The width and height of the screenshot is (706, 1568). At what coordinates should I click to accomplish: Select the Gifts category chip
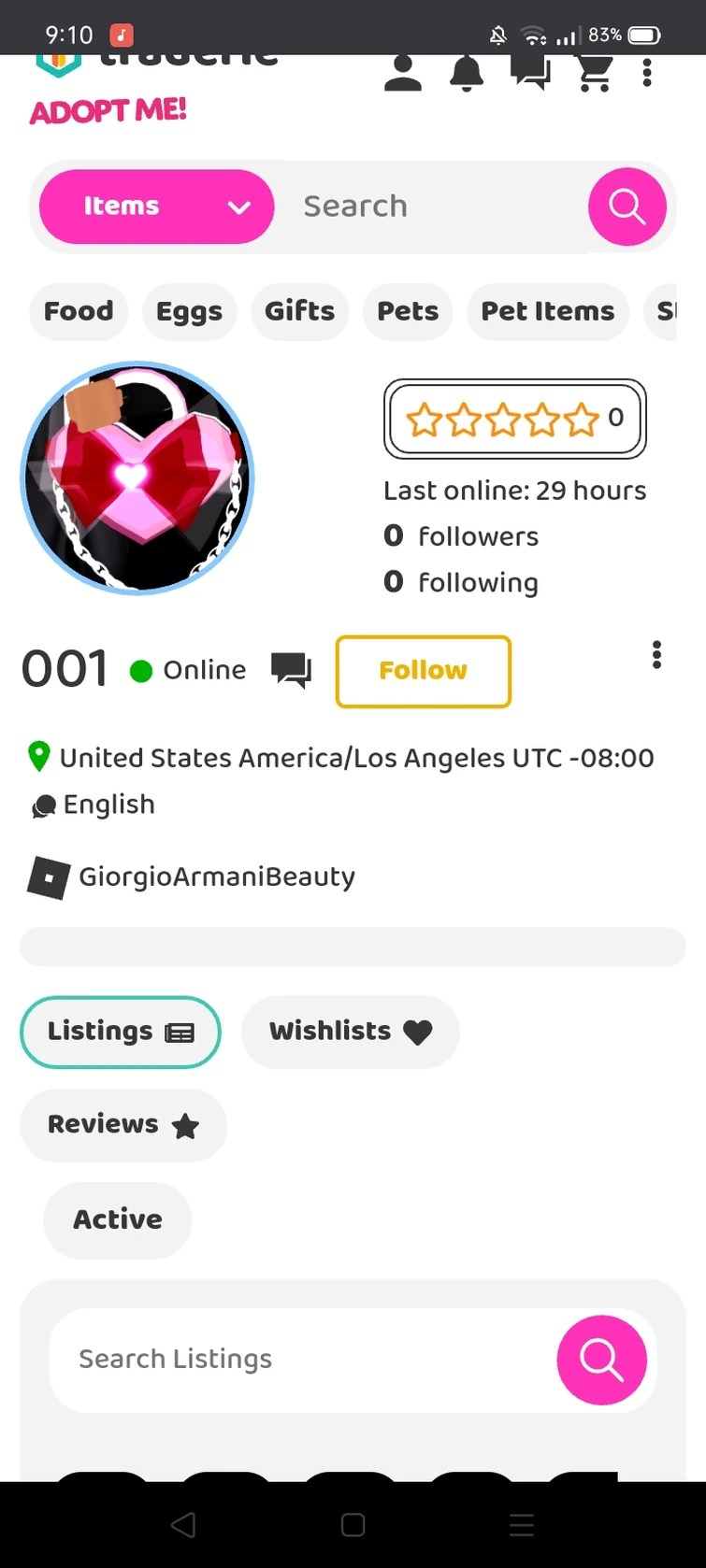click(x=299, y=311)
